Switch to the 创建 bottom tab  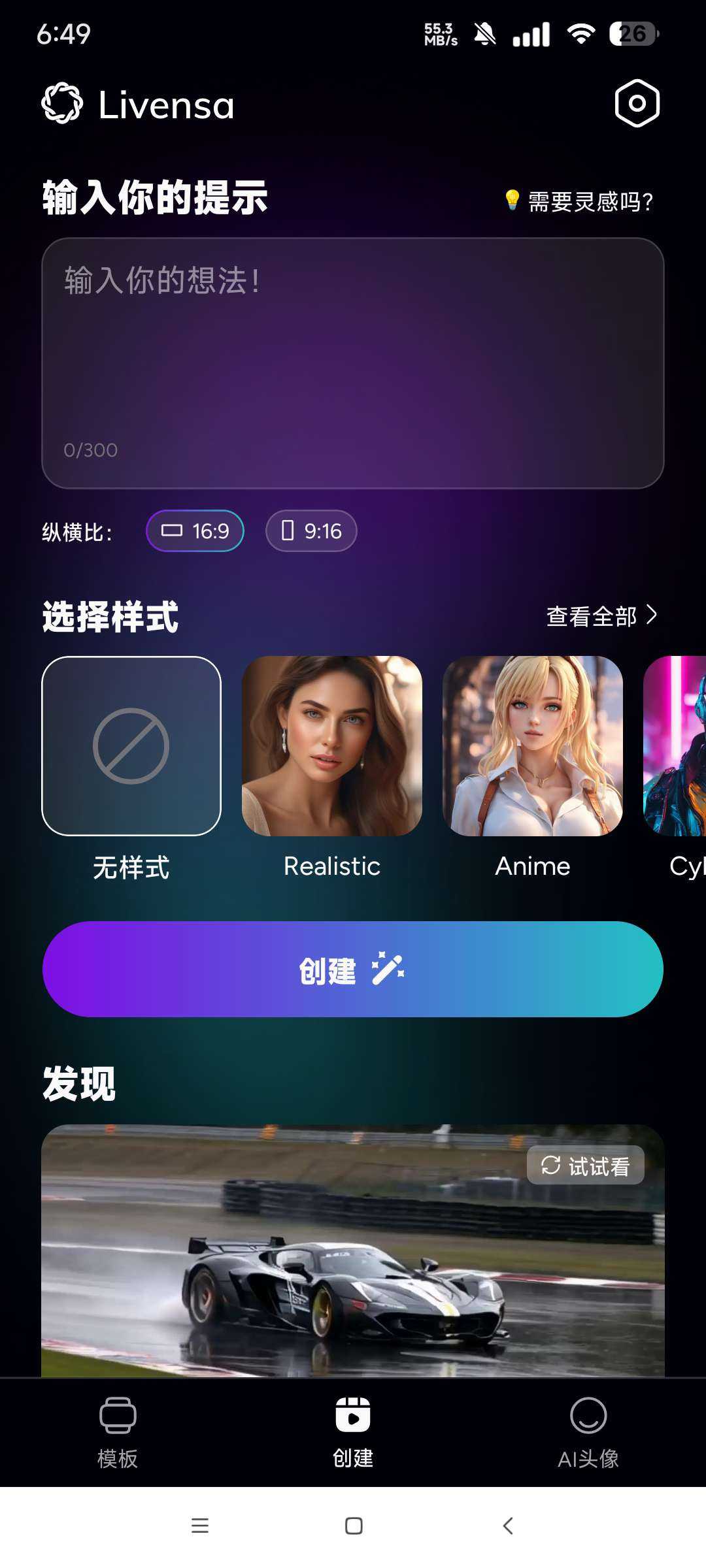click(353, 1432)
